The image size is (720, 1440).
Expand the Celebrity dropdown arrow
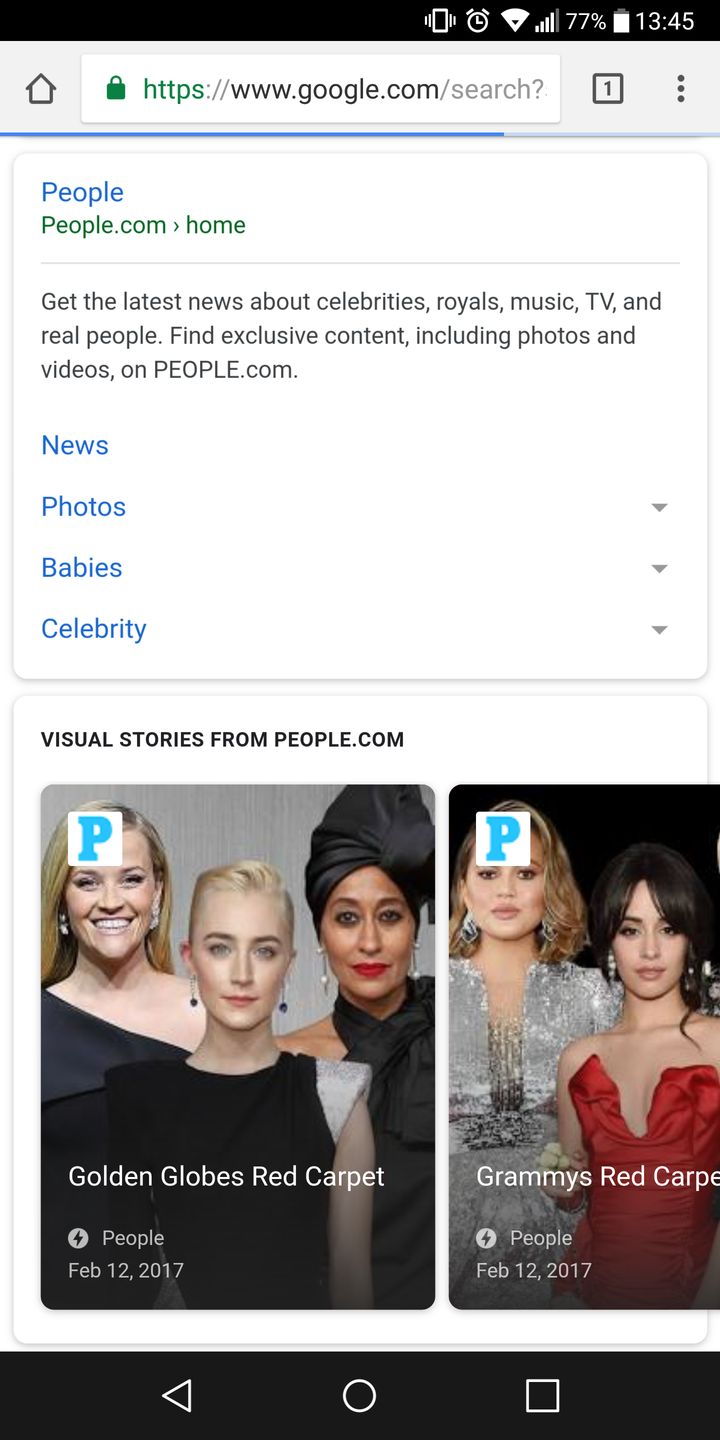[659, 629]
